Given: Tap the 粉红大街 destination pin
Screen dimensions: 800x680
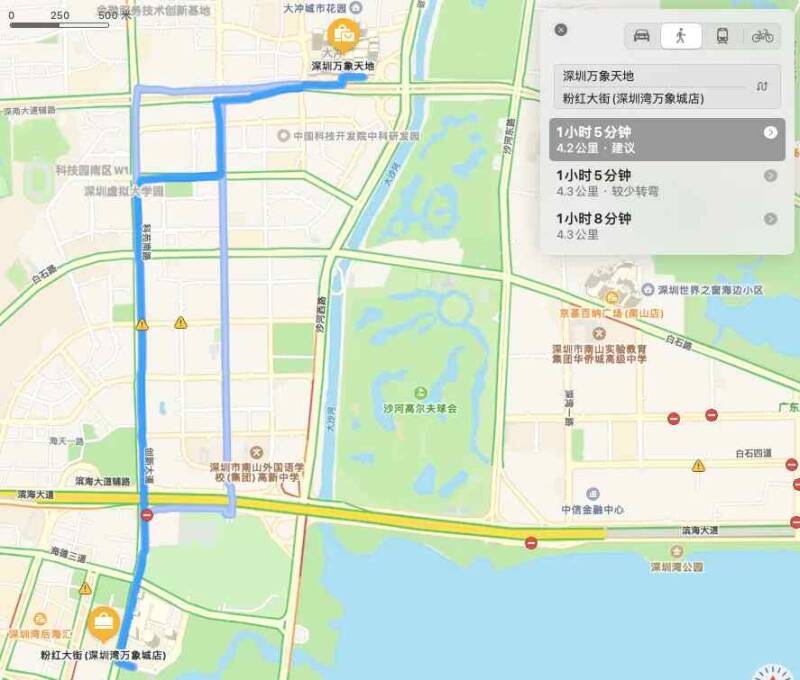Looking at the screenshot, I should (x=103, y=625).
